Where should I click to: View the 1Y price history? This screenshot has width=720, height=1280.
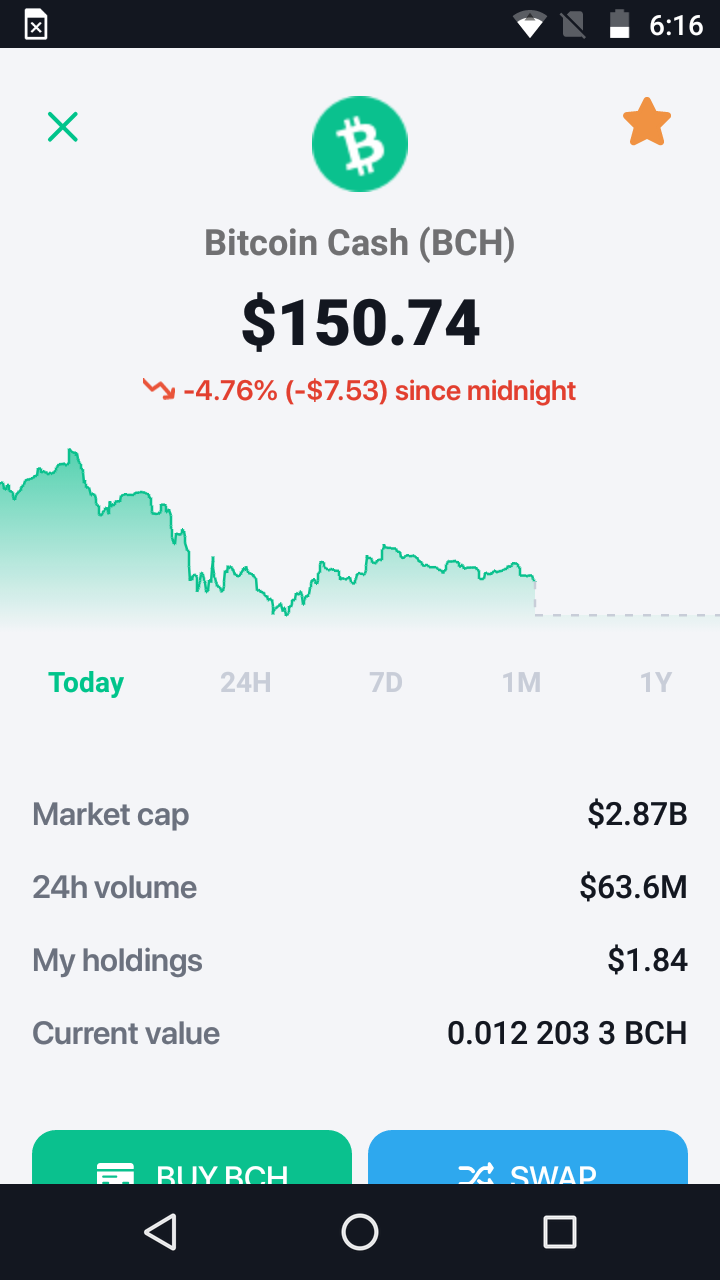(656, 683)
